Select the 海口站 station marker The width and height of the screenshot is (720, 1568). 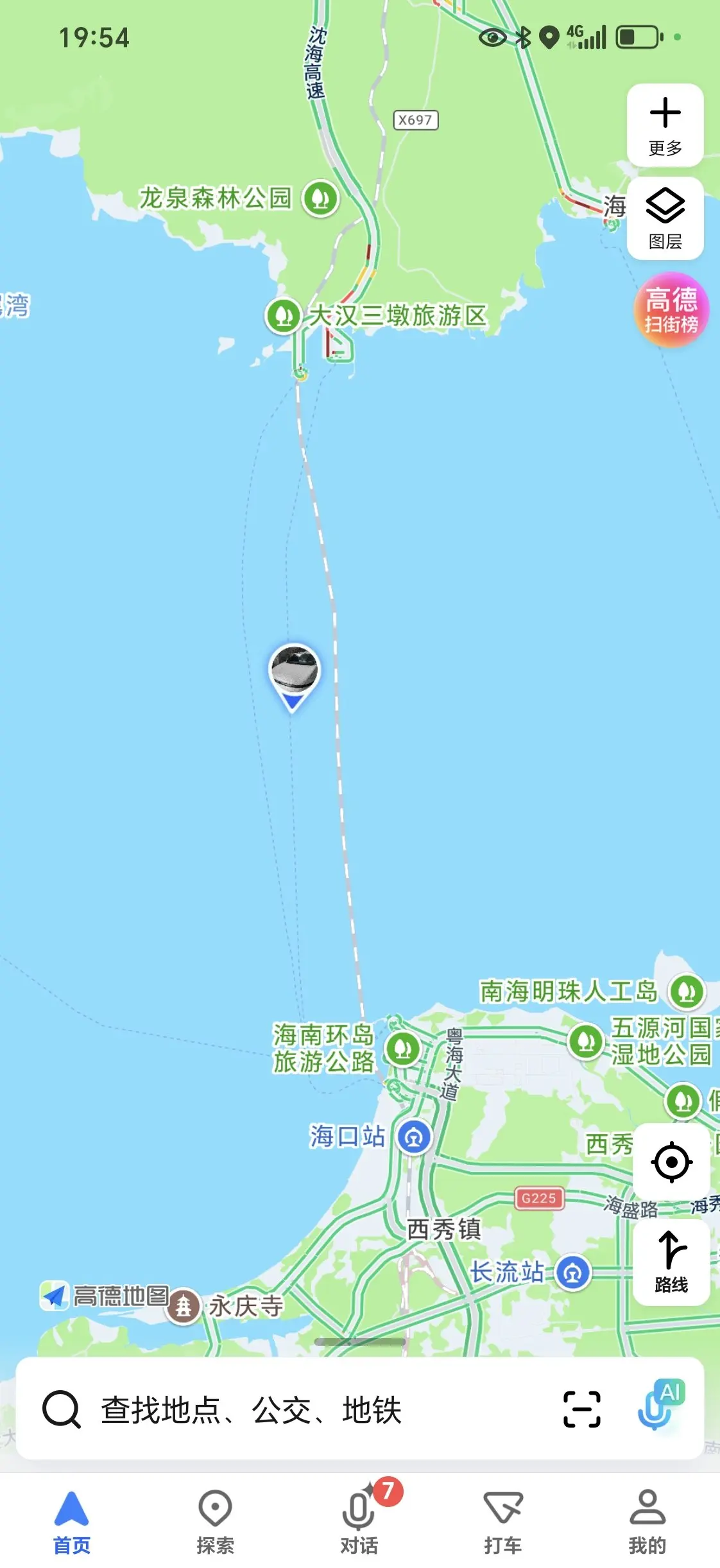(x=415, y=1137)
